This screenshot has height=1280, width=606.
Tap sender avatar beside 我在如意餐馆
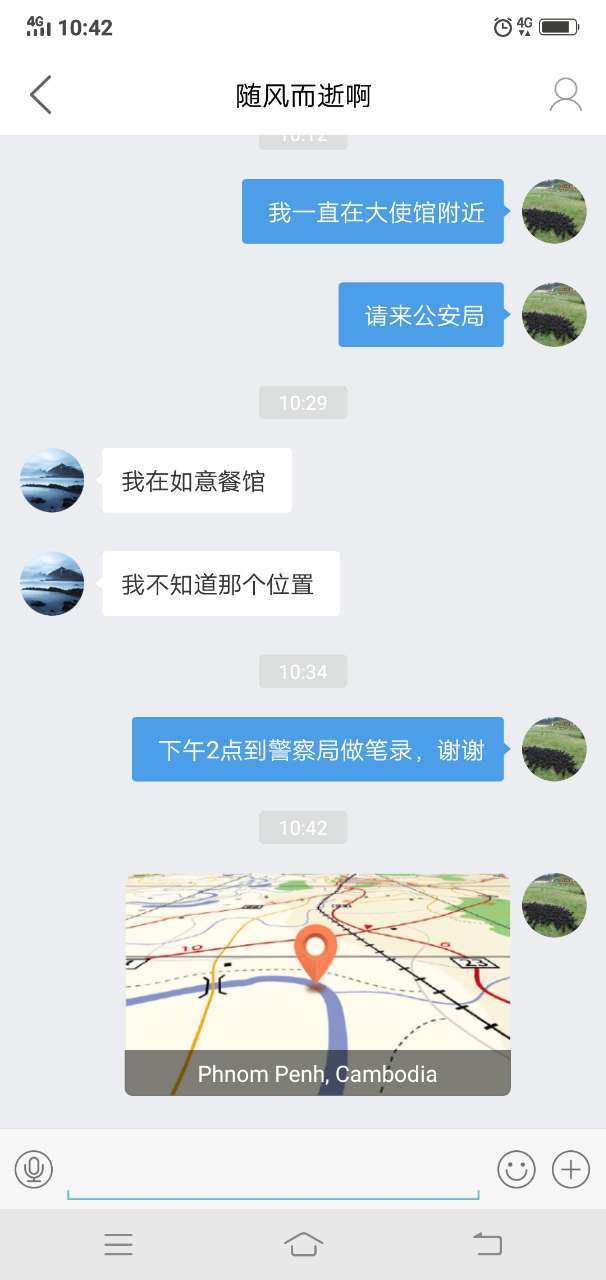pyautogui.click(x=52, y=480)
